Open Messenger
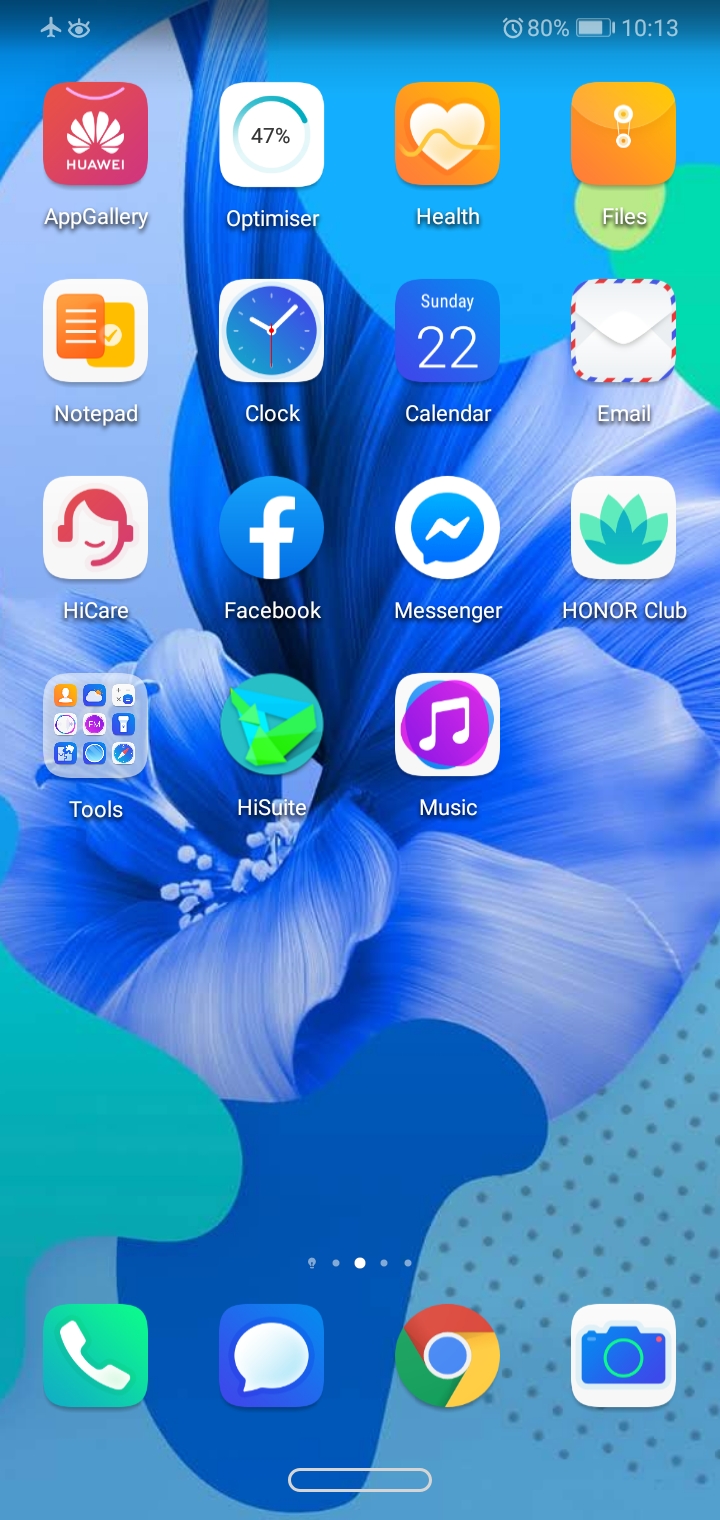The width and height of the screenshot is (720, 1520). tap(448, 528)
